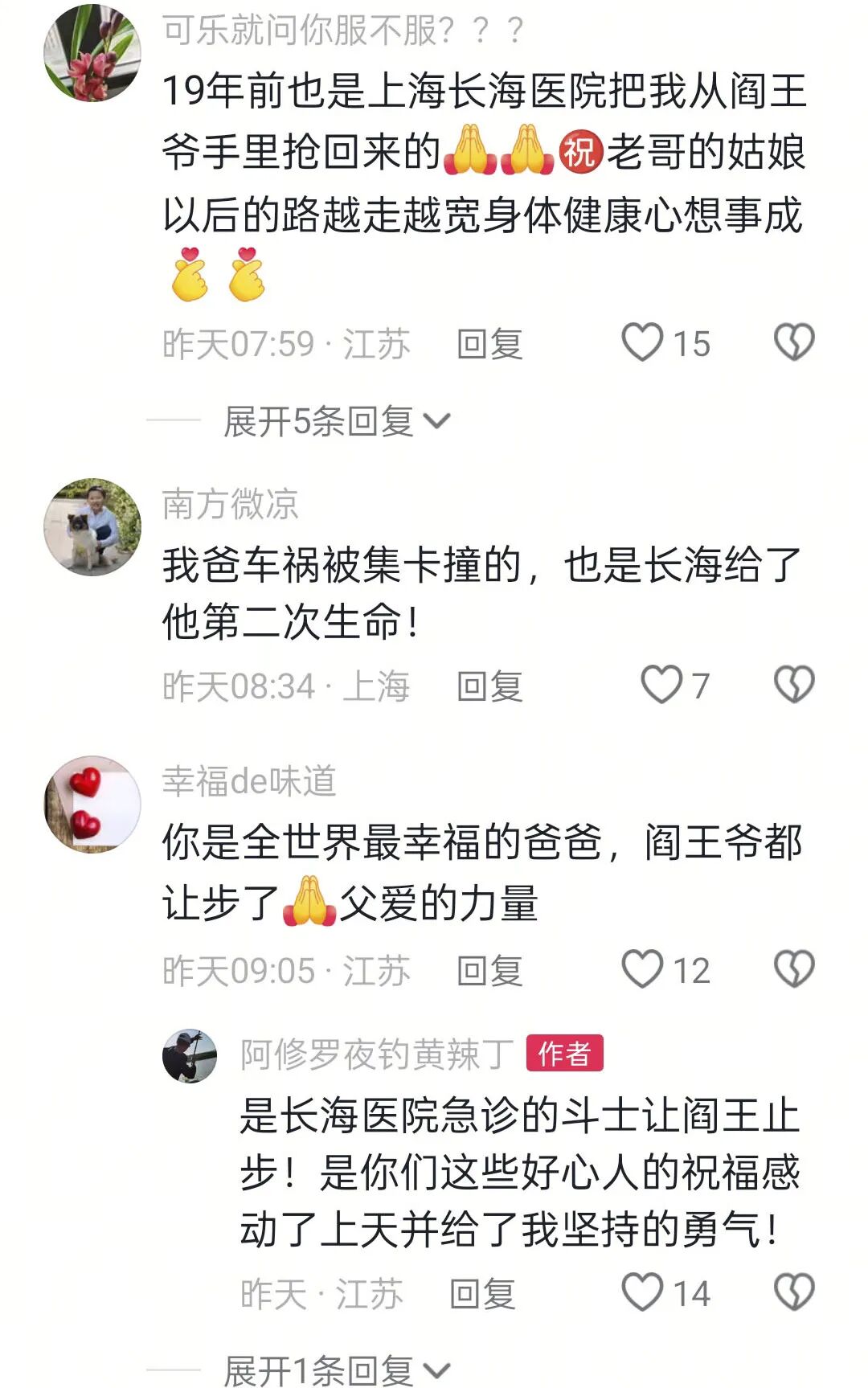This screenshot has height=1388, width=868.
Task: View 阿修罗夜钓黄辣丁's username profile
Action: pos(376,1054)
